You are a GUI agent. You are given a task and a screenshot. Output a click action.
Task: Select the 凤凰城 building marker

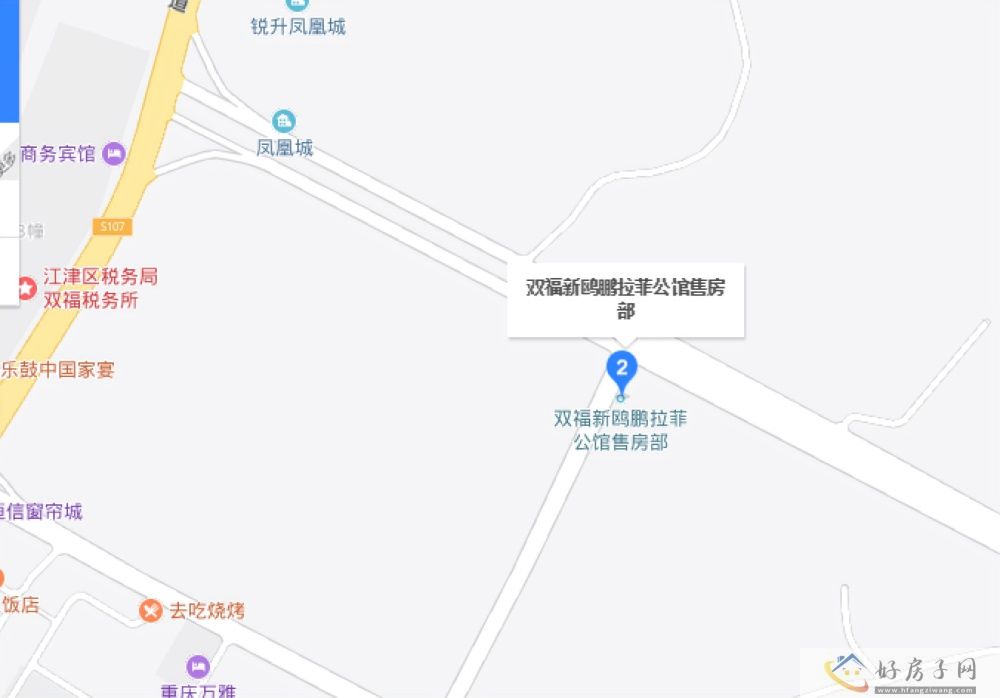point(285,122)
